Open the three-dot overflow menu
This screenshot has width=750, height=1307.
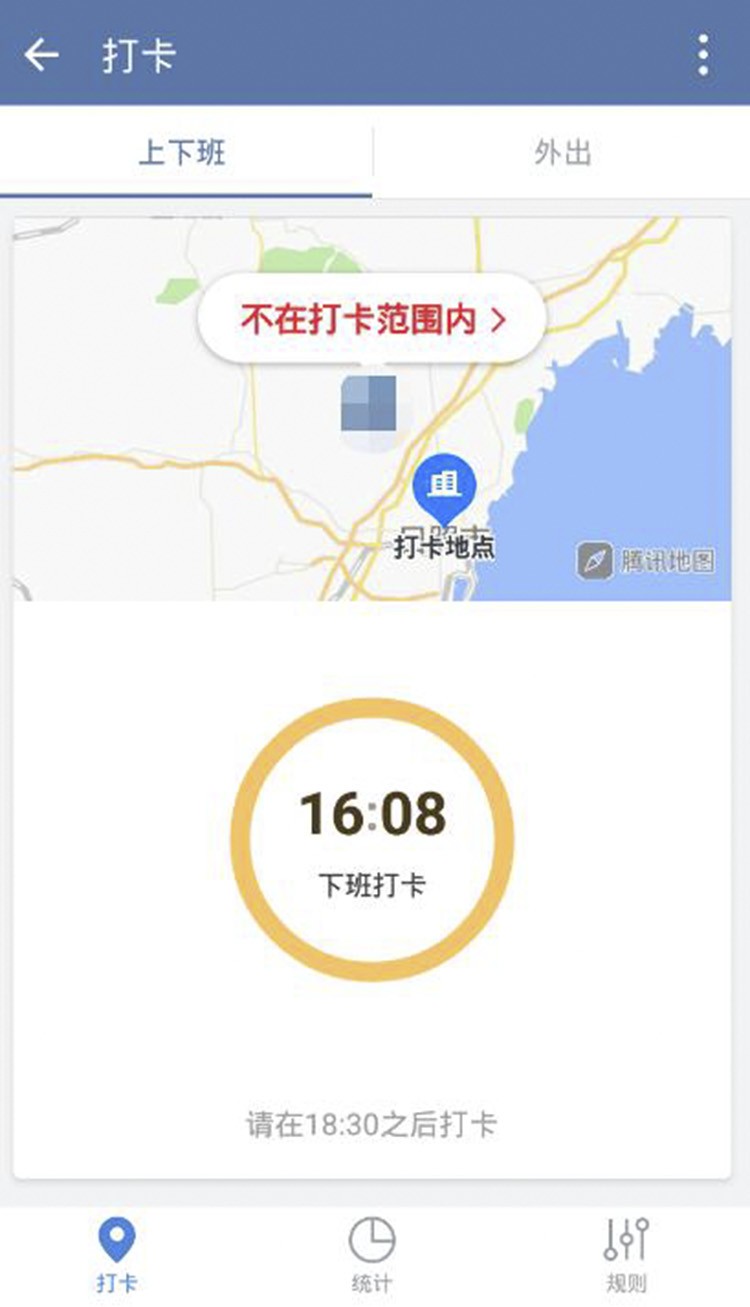(x=704, y=55)
